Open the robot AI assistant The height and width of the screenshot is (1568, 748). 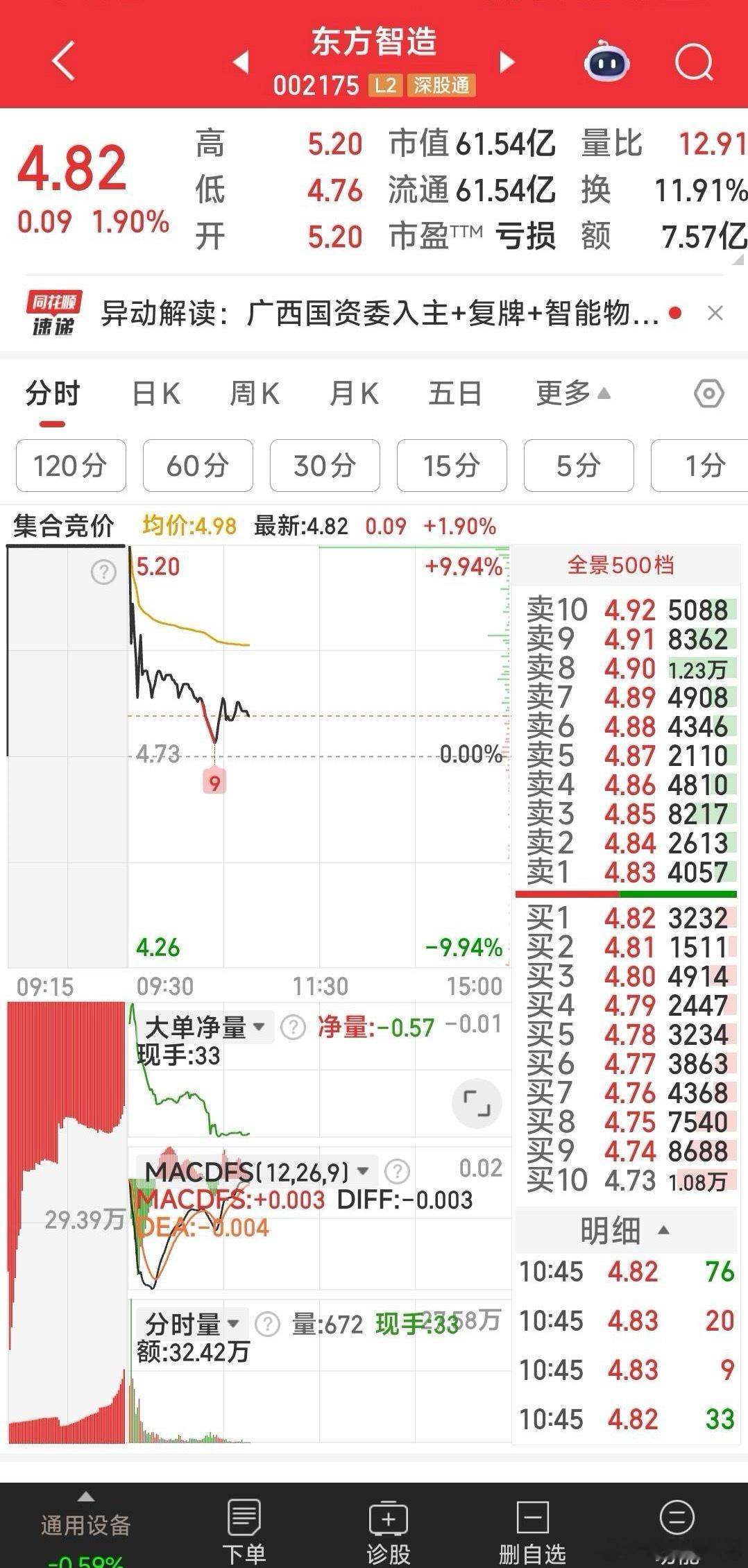[606, 62]
